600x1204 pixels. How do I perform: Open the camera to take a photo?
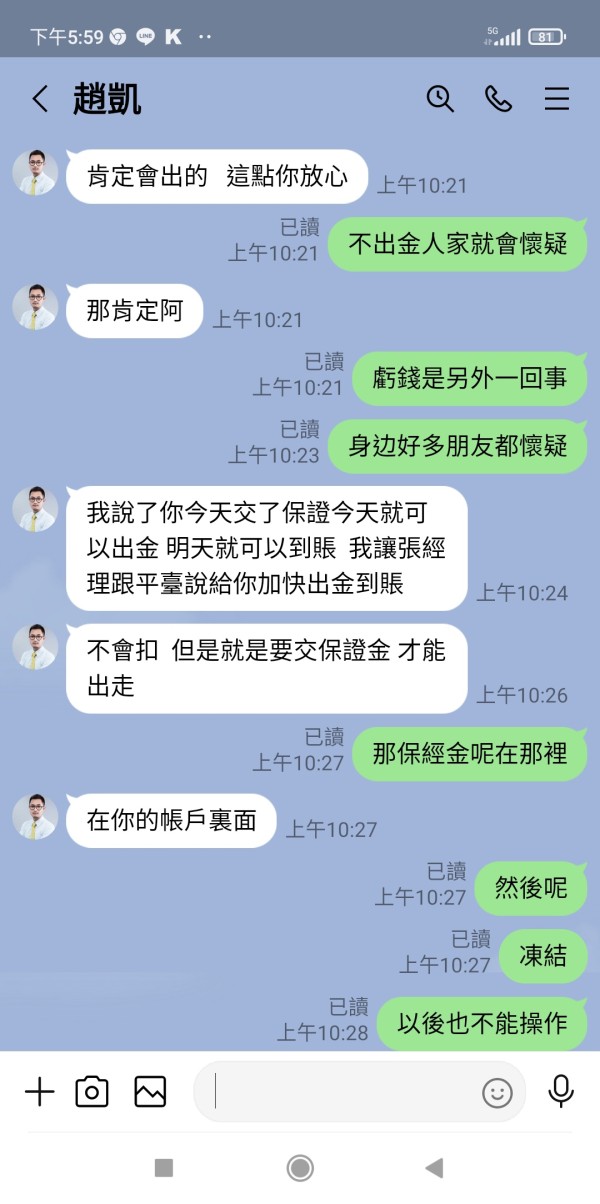[92, 1091]
